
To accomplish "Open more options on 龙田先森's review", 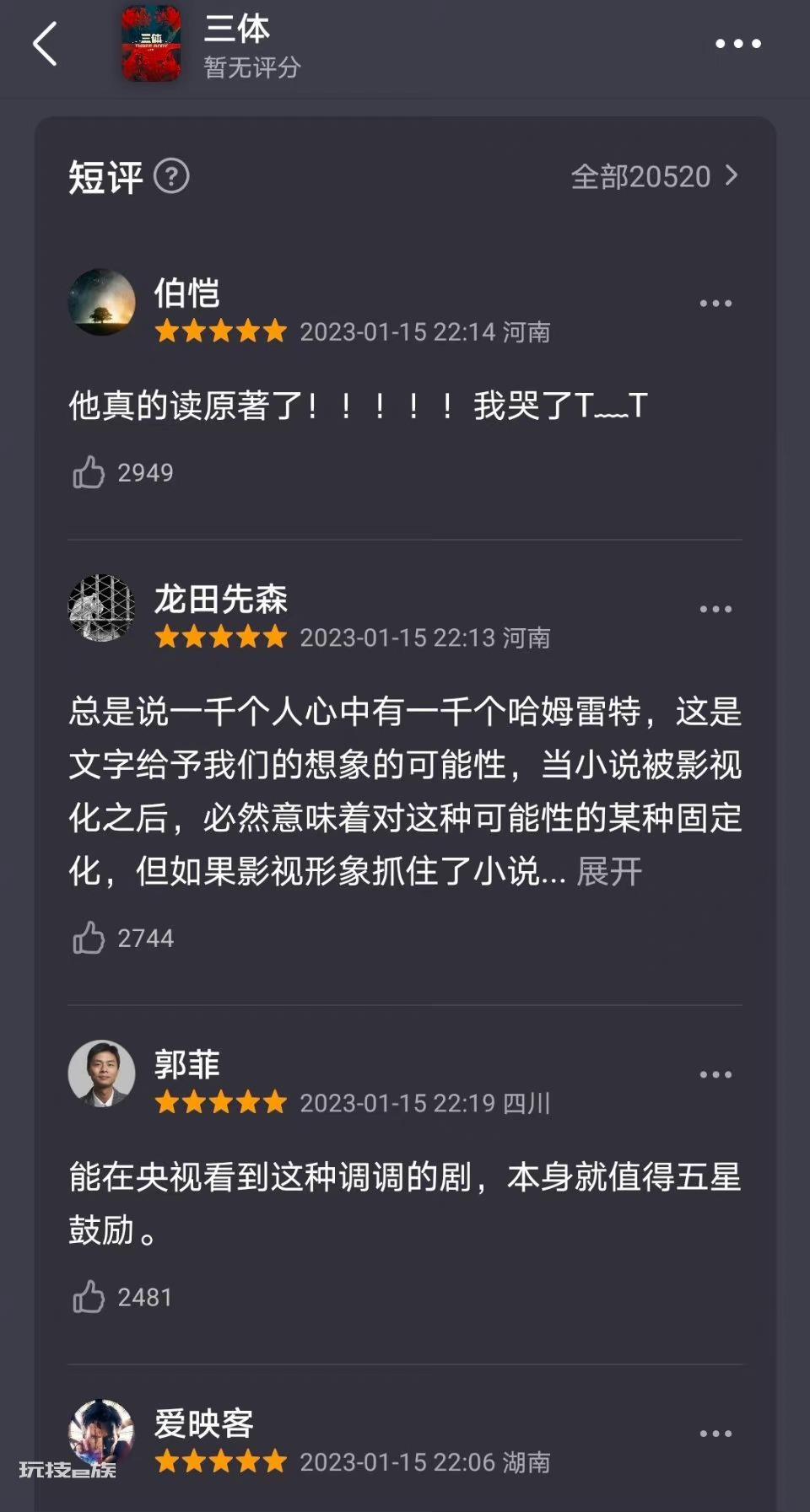I will (715, 609).
